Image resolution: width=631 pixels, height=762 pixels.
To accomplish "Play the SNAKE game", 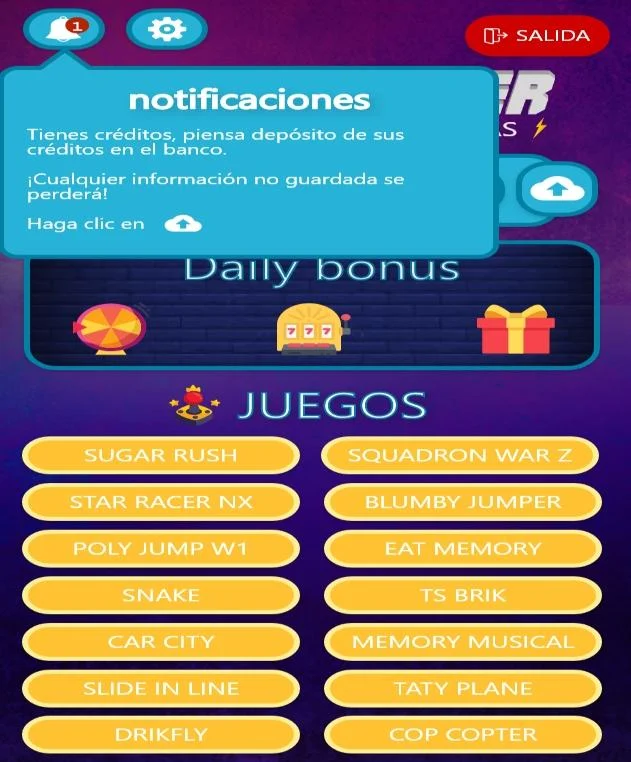I will coord(160,595).
